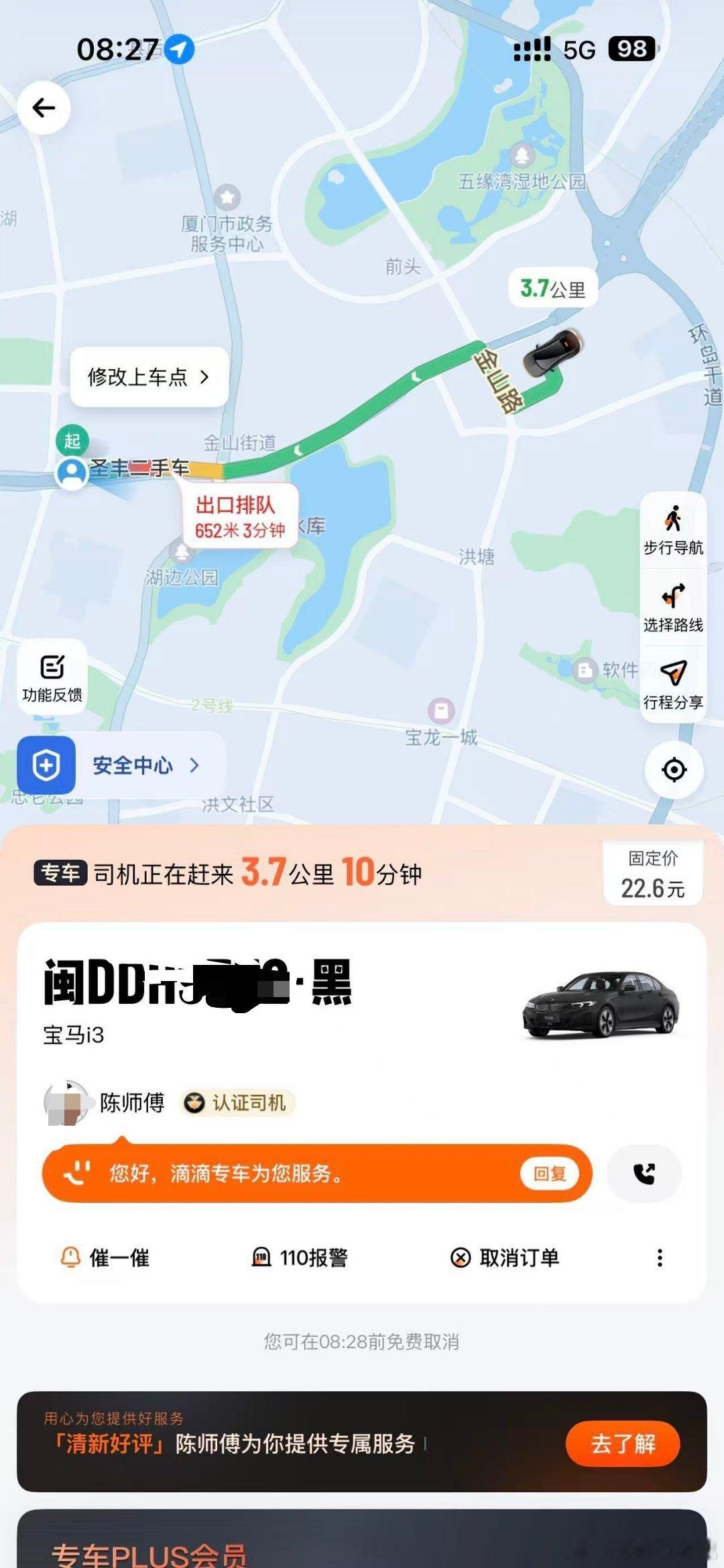Viewport: 724px width, 1568px height.
Task: Tap 催一催 to urge the driver
Action: (105, 1258)
